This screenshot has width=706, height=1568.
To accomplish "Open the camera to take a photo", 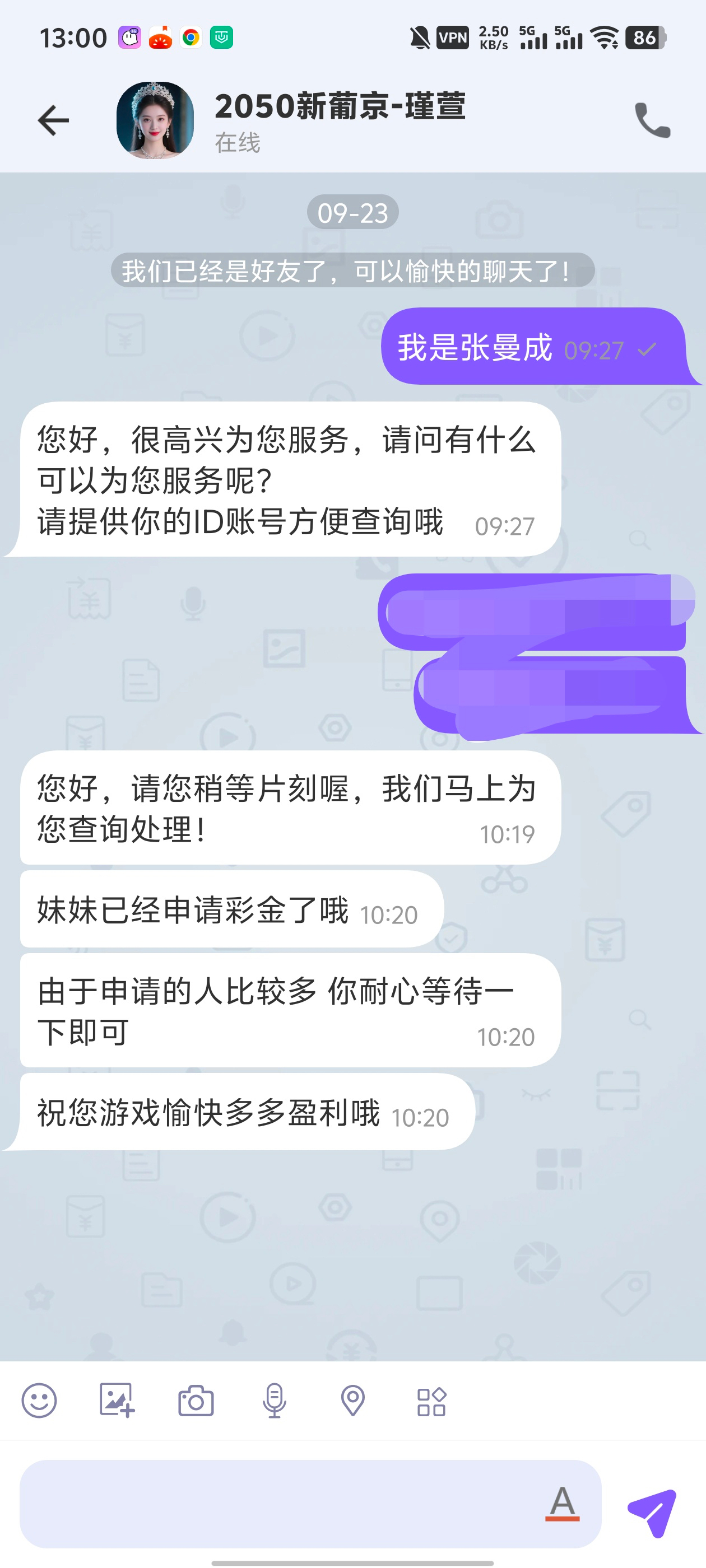I will pyautogui.click(x=196, y=1401).
